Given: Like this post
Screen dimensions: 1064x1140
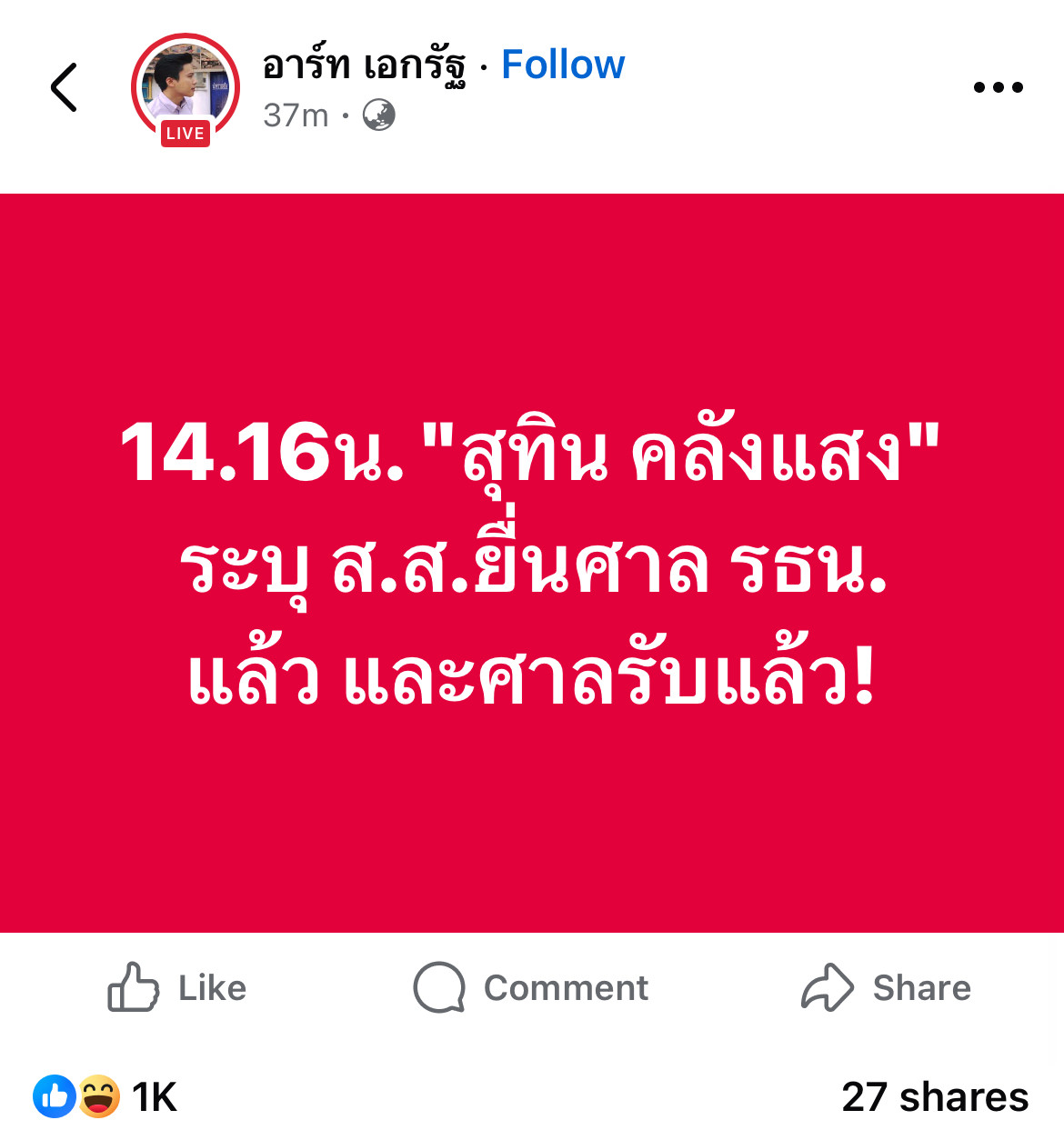Looking at the screenshot, I should 177,987.
